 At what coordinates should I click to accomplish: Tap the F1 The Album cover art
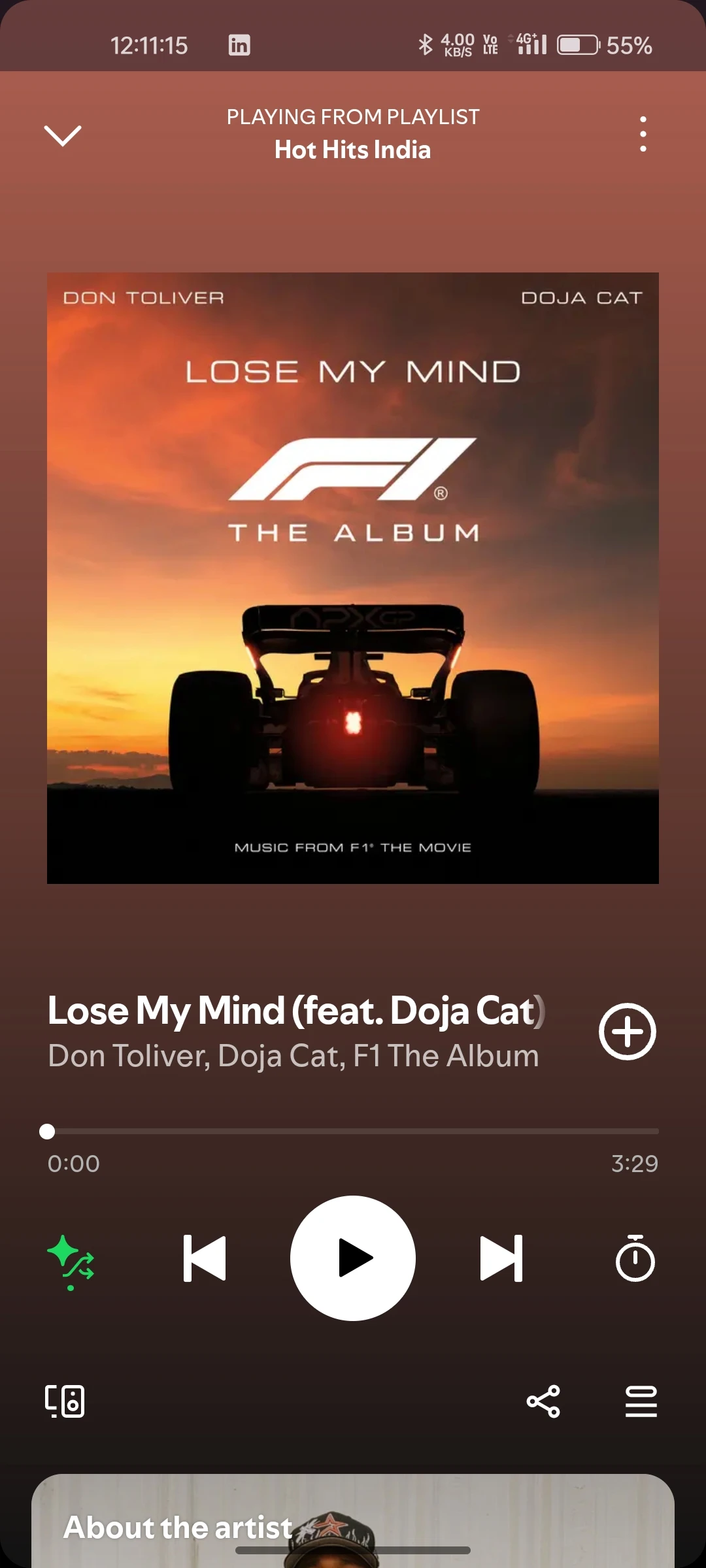click(353, 578)
